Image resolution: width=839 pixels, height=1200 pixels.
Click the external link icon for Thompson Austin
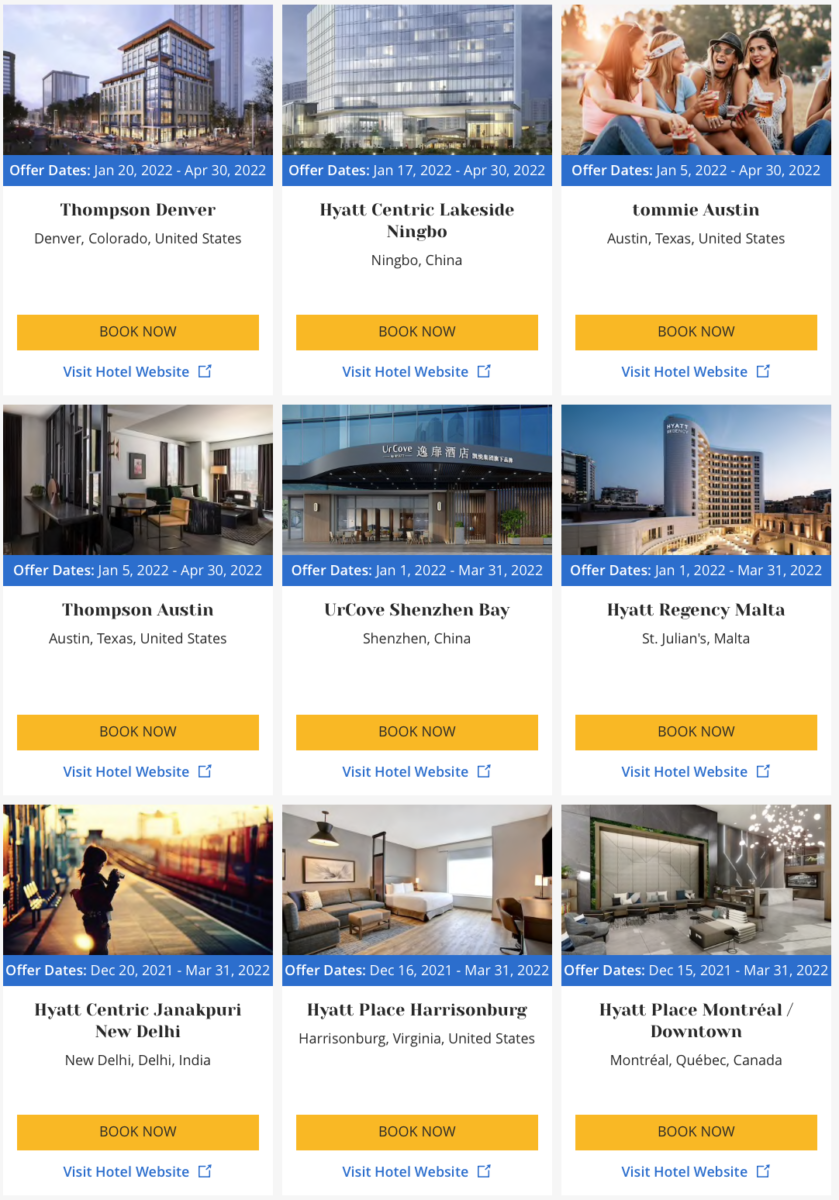(x=205, y=771)
